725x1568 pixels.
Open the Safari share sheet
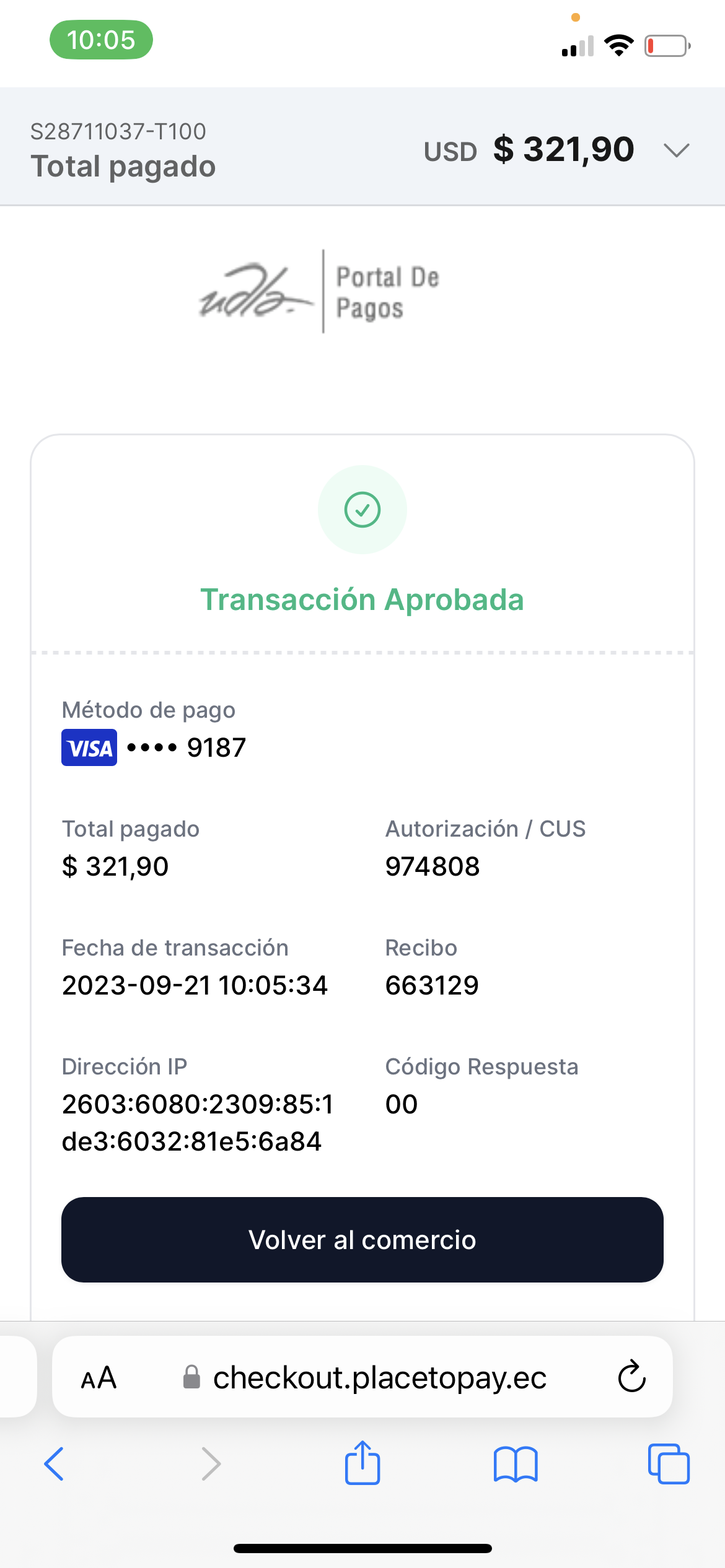click(362, 1463)
